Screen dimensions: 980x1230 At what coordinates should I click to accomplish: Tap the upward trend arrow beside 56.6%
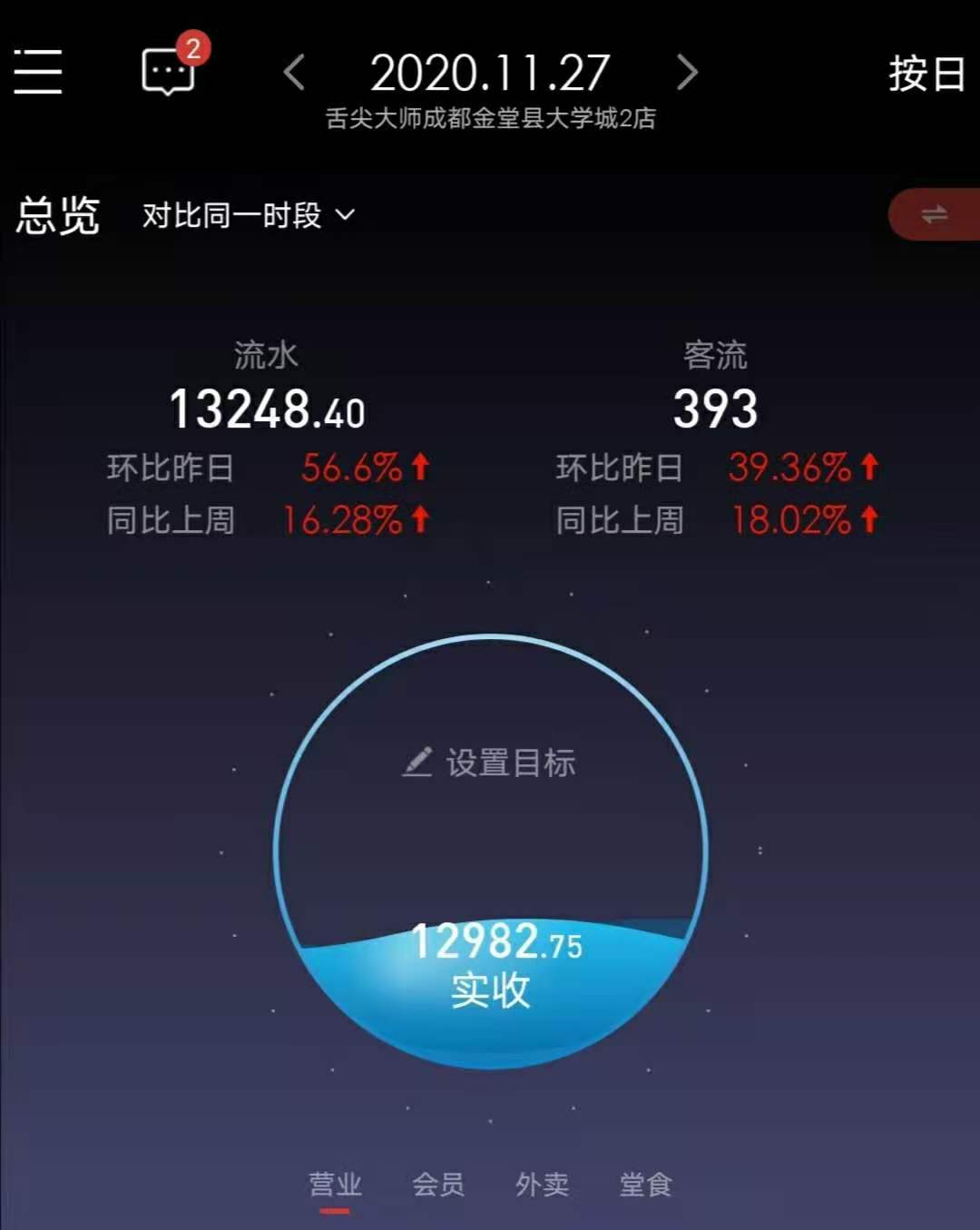point(420,468)
